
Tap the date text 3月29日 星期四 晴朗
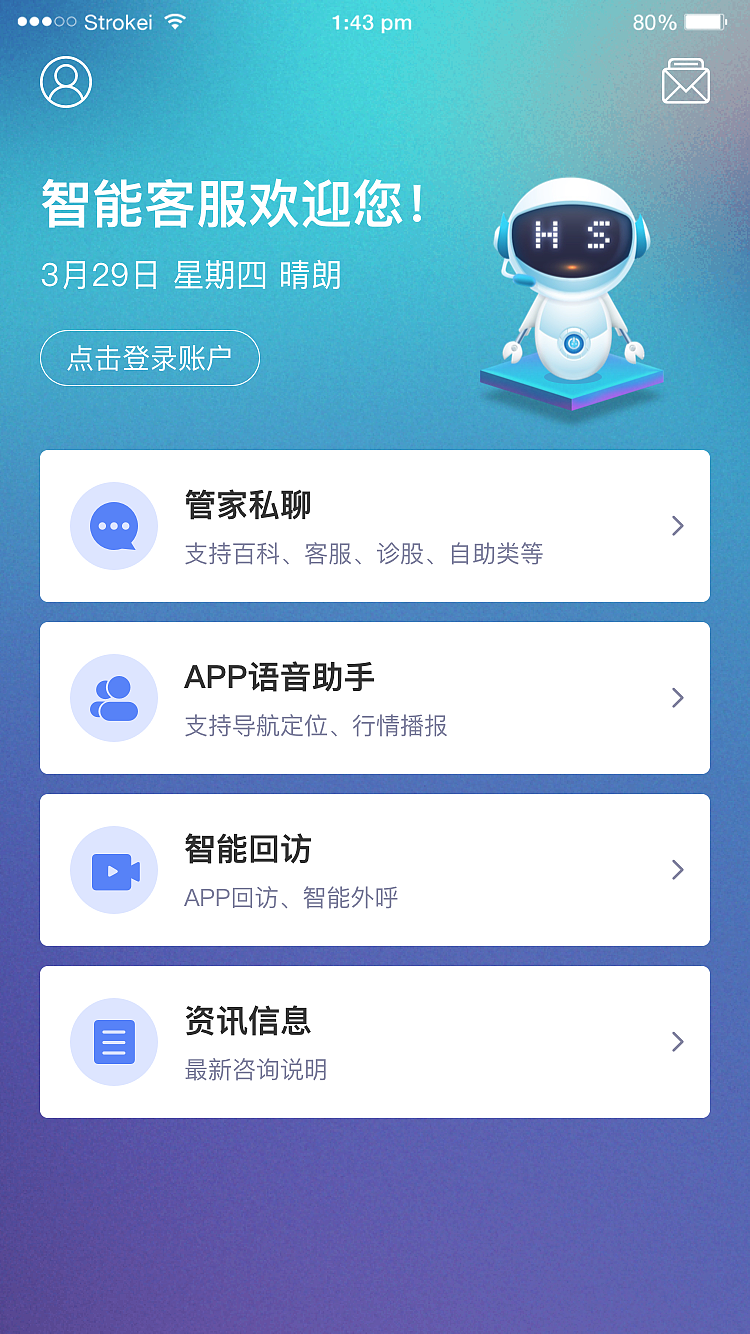(195, 275)
